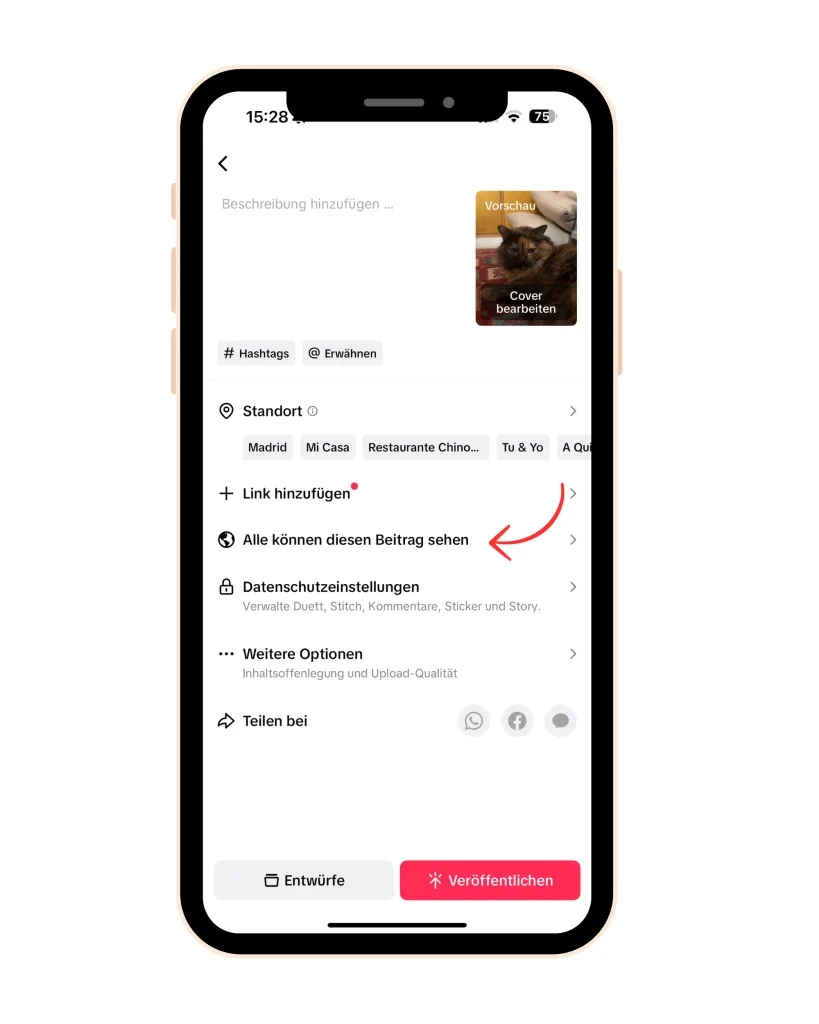Viewport: 819px width, 1024px height.
Task: Tap Cover bearbeiten on the preview
Action: coord(526,302)
